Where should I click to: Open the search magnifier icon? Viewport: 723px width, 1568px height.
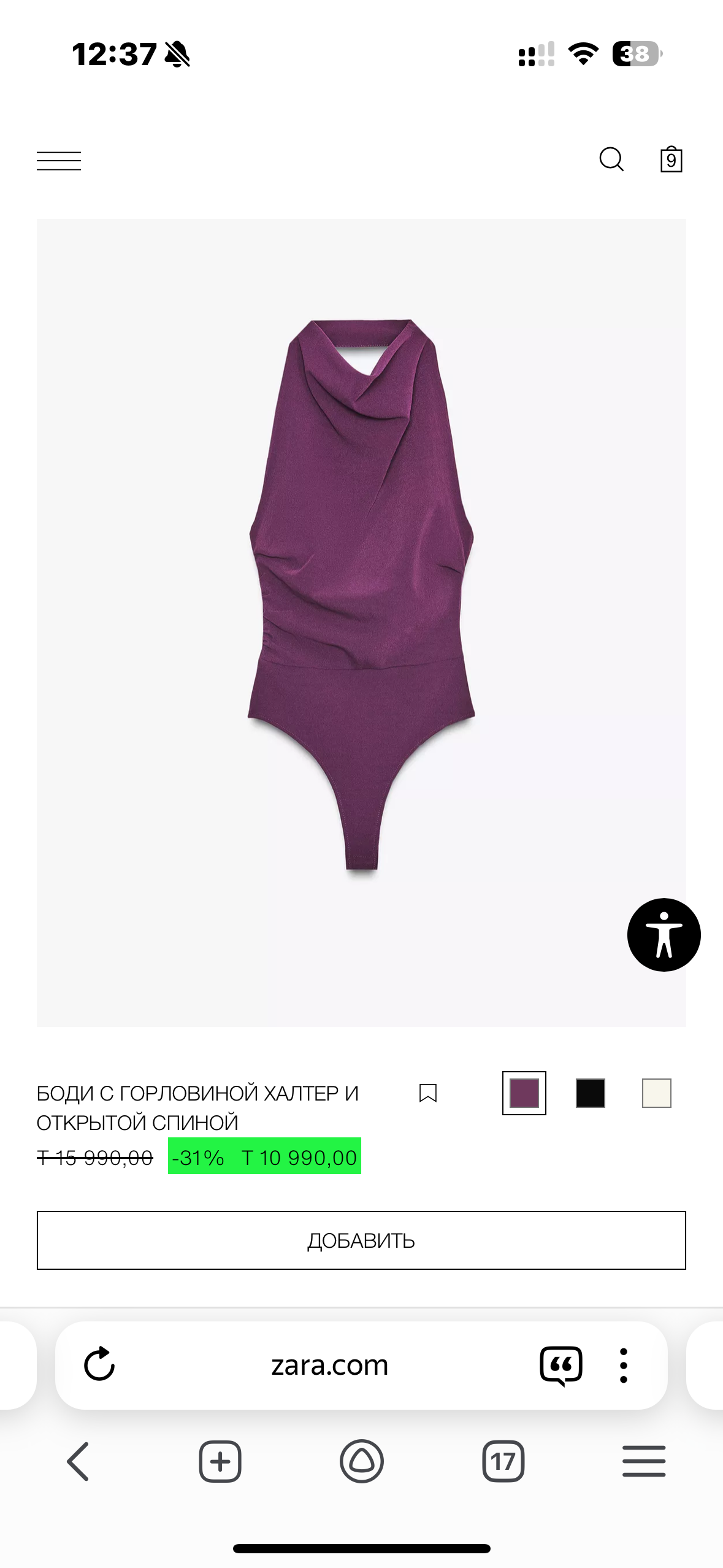pyautogui.click(x=611, y=159)
